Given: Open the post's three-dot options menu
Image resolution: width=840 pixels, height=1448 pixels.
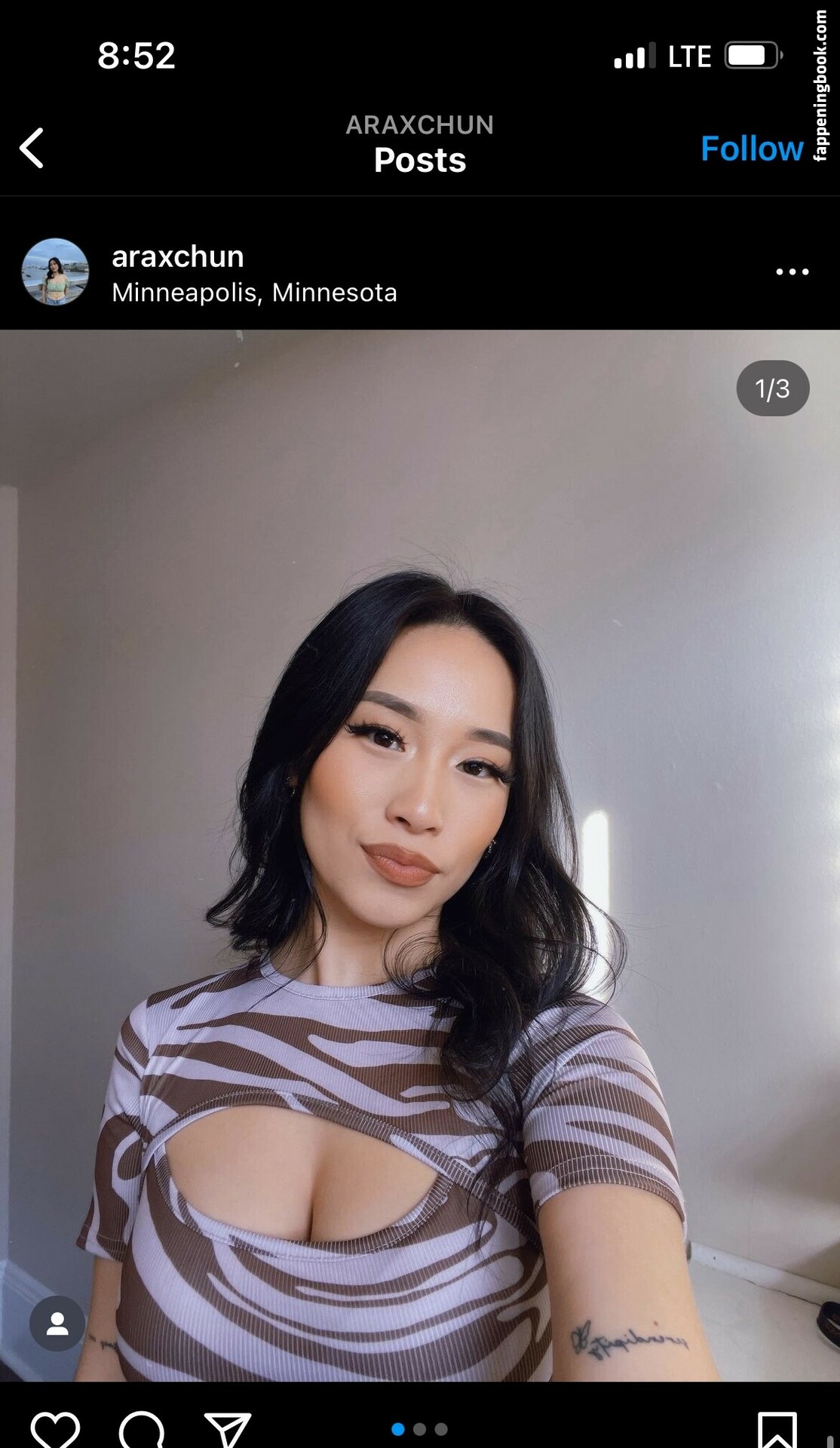Looking at the screenshot, I should tap(792, 271).
